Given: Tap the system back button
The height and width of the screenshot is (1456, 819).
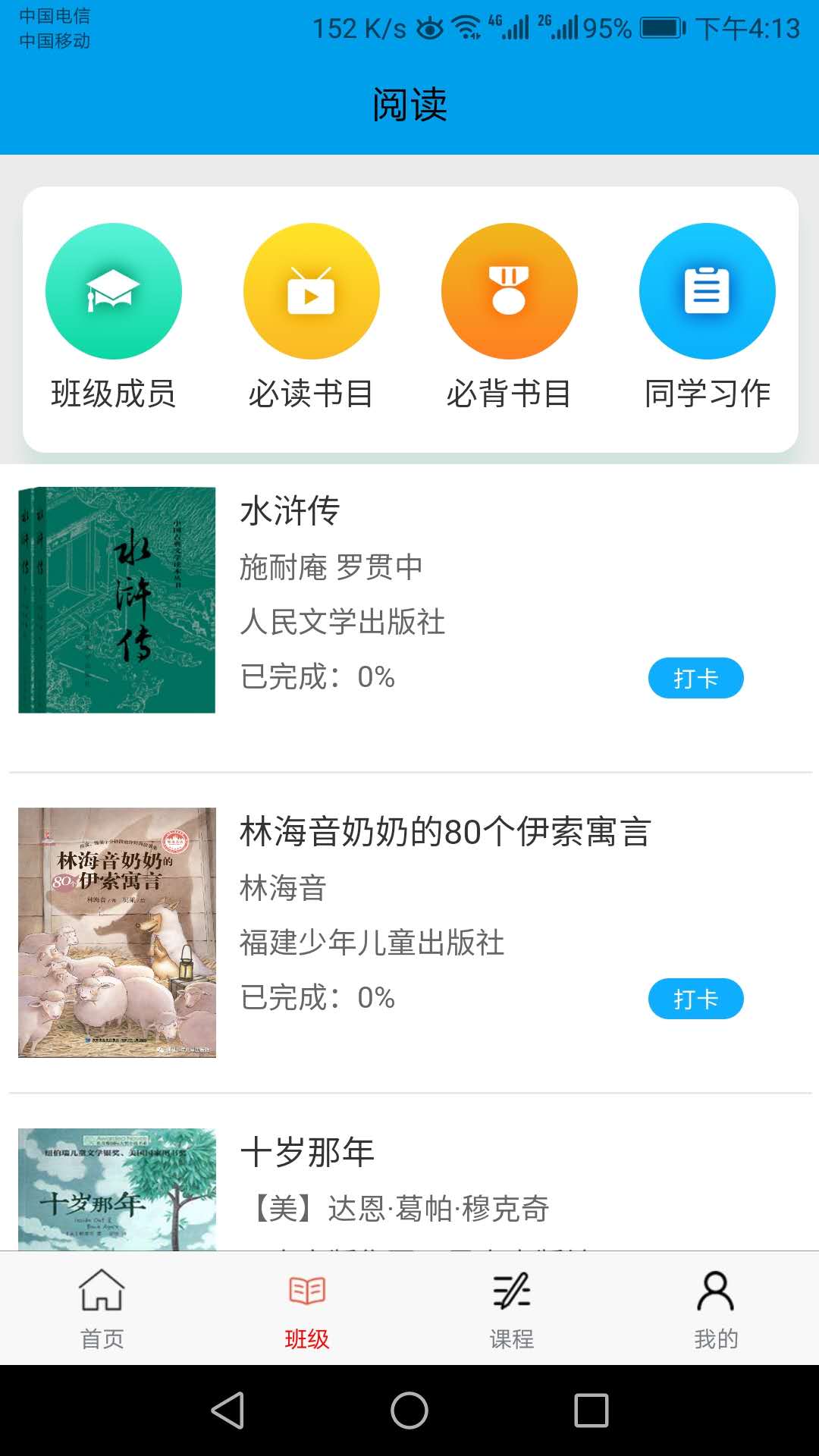Looking at the screenshot, I should click(x=227, y=1410).
